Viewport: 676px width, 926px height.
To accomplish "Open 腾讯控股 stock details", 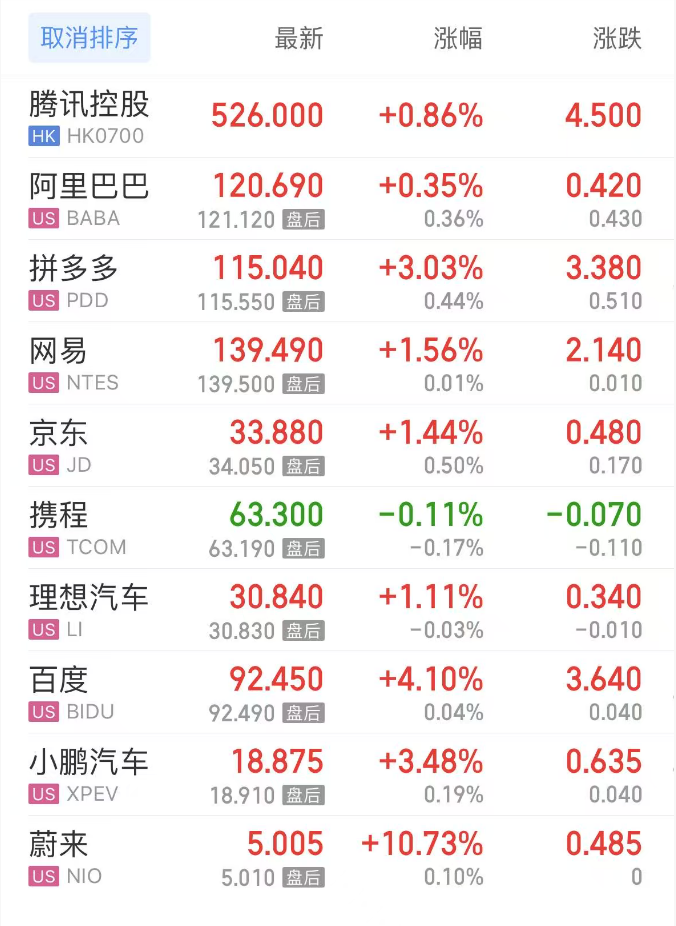I will [89, 116].
